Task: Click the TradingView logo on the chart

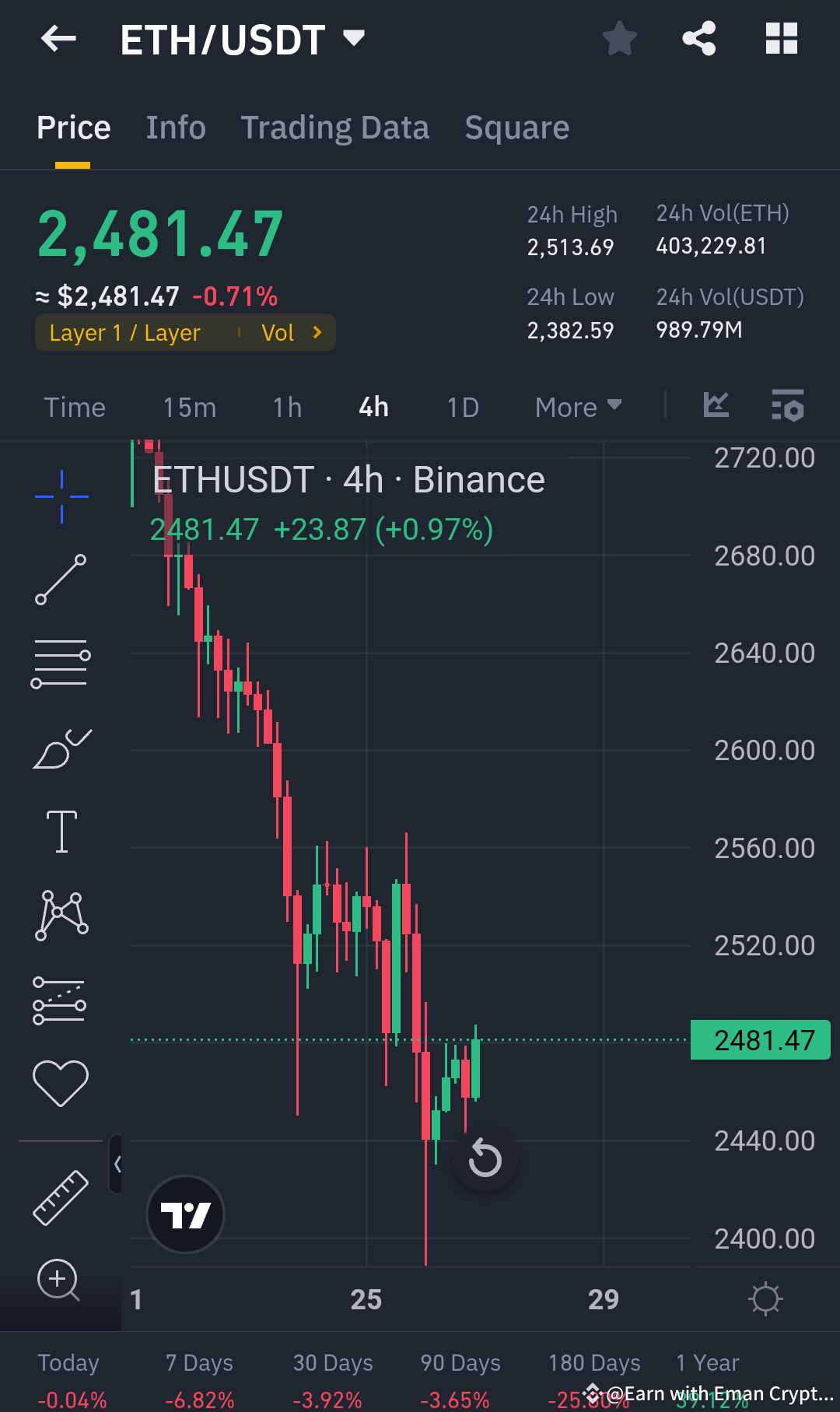Action: (184, 1213)
